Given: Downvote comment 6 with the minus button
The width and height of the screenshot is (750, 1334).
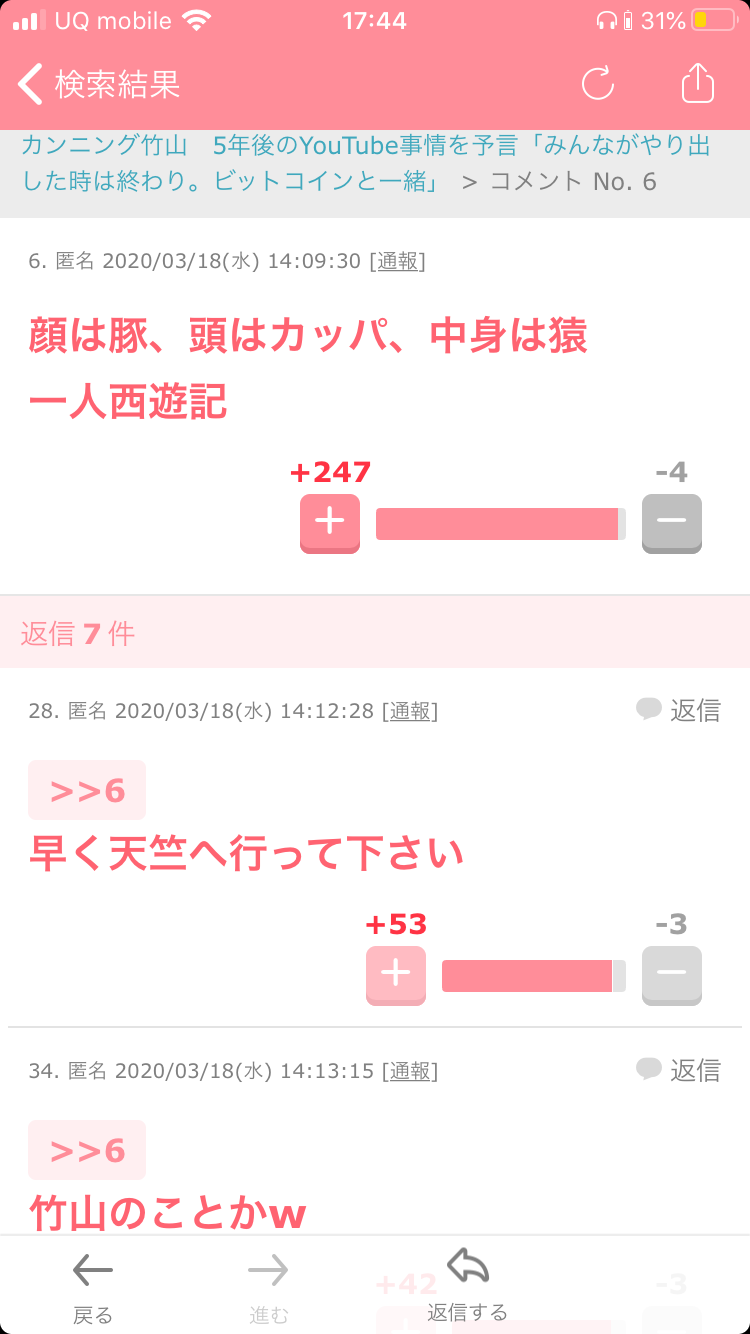Looking at the screenshot, I should 671,522.
